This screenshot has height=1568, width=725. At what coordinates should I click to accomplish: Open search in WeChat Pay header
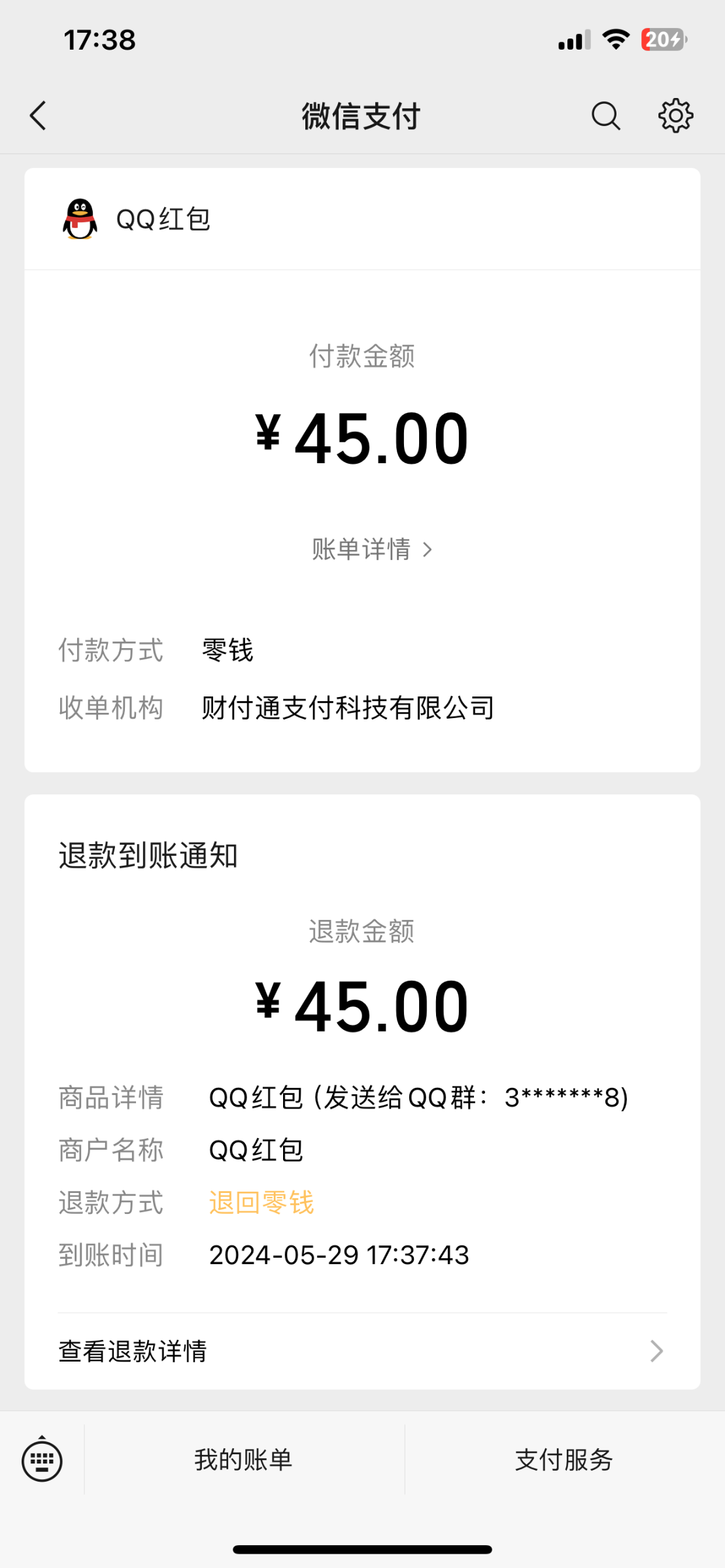tap(605, 116)
